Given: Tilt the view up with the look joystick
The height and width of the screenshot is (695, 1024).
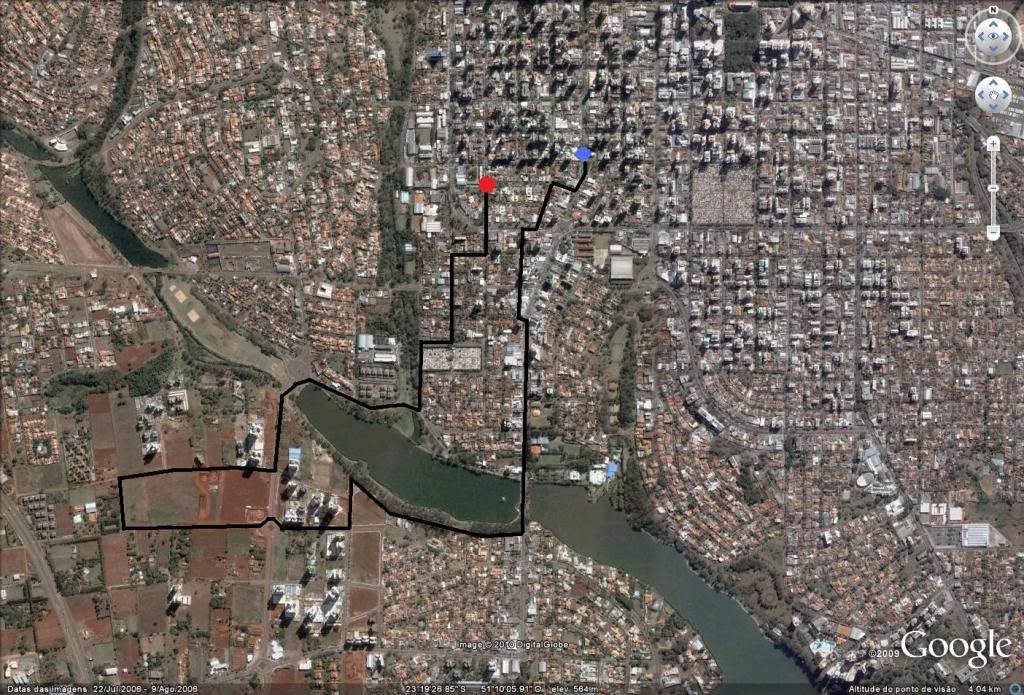Looking at the screenshot, I should pyautogui.click(x=993, y=24).
